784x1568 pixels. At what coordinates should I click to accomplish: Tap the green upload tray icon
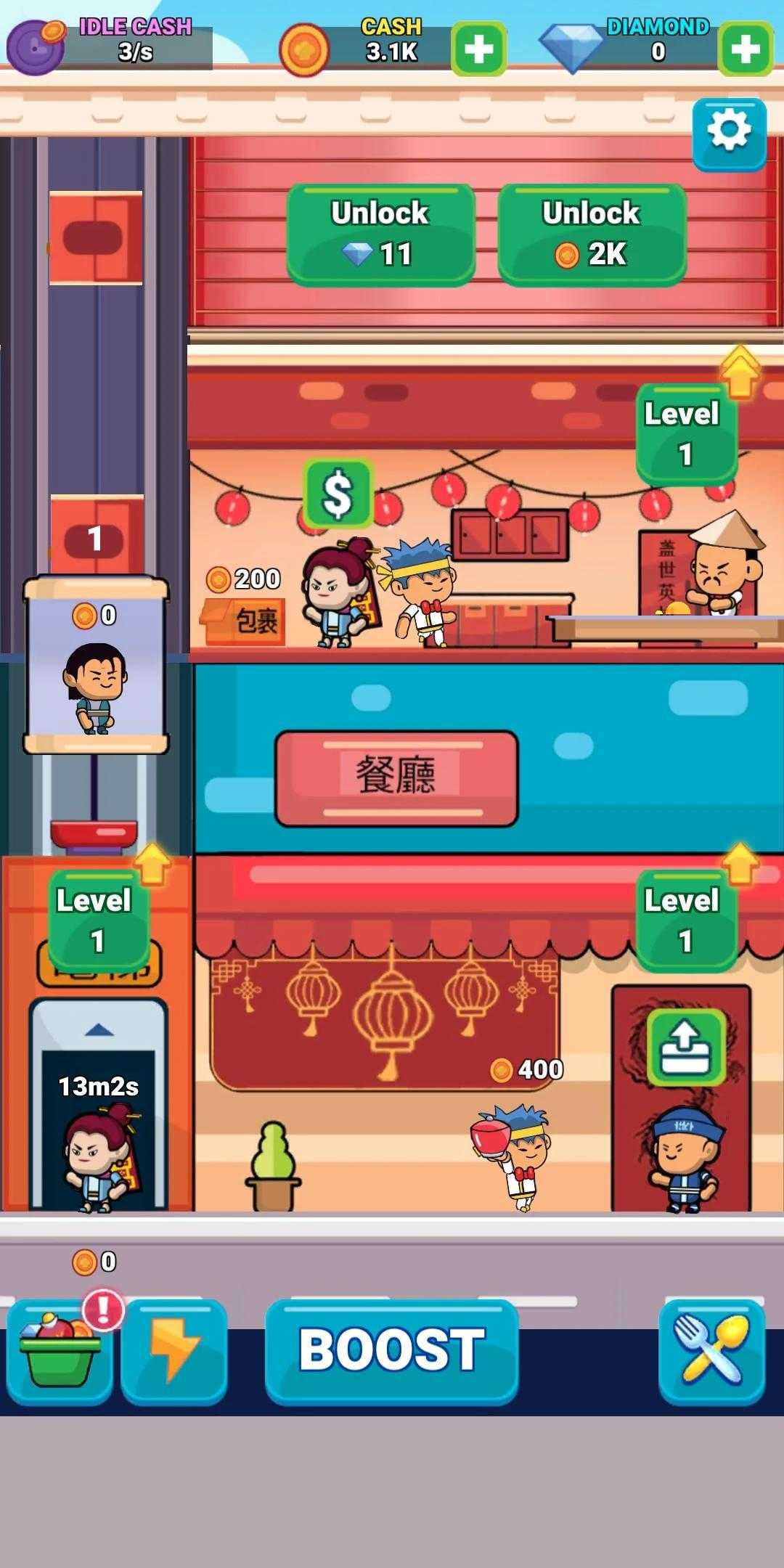tap(686, 1048)
